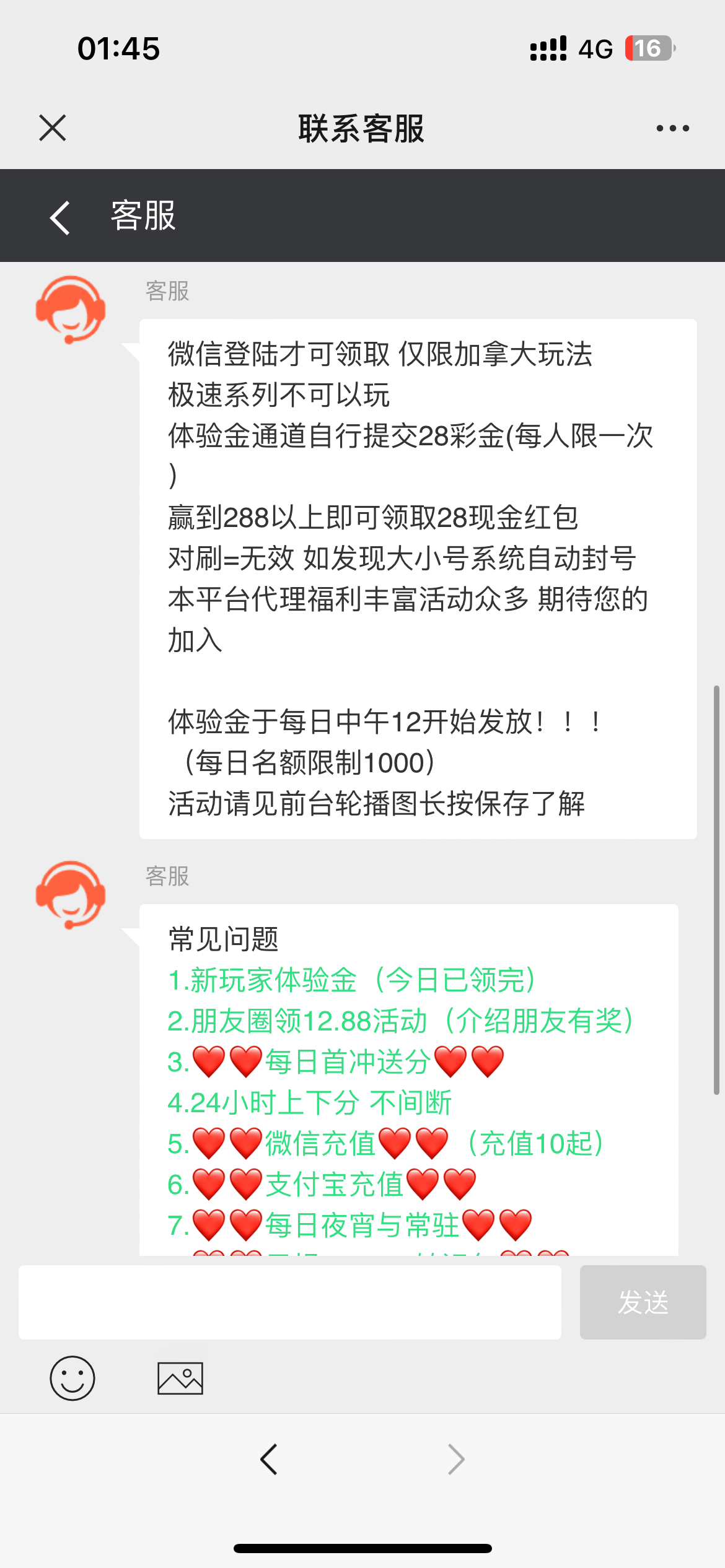Tap FAQ item 4.24小时上下分 不间断
Screen dimensions: 725x1568
(310, 1103)
